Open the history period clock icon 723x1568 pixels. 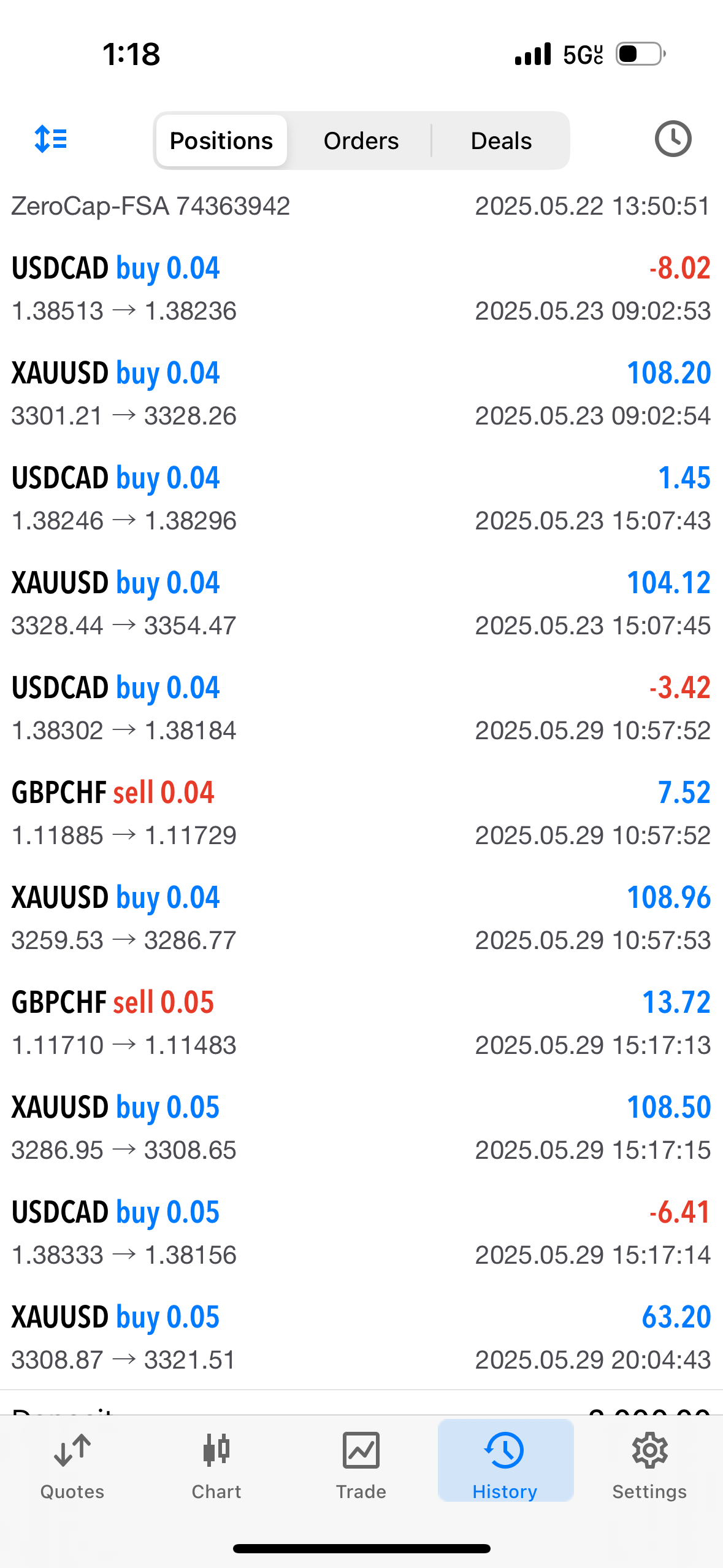click(673, 139)
